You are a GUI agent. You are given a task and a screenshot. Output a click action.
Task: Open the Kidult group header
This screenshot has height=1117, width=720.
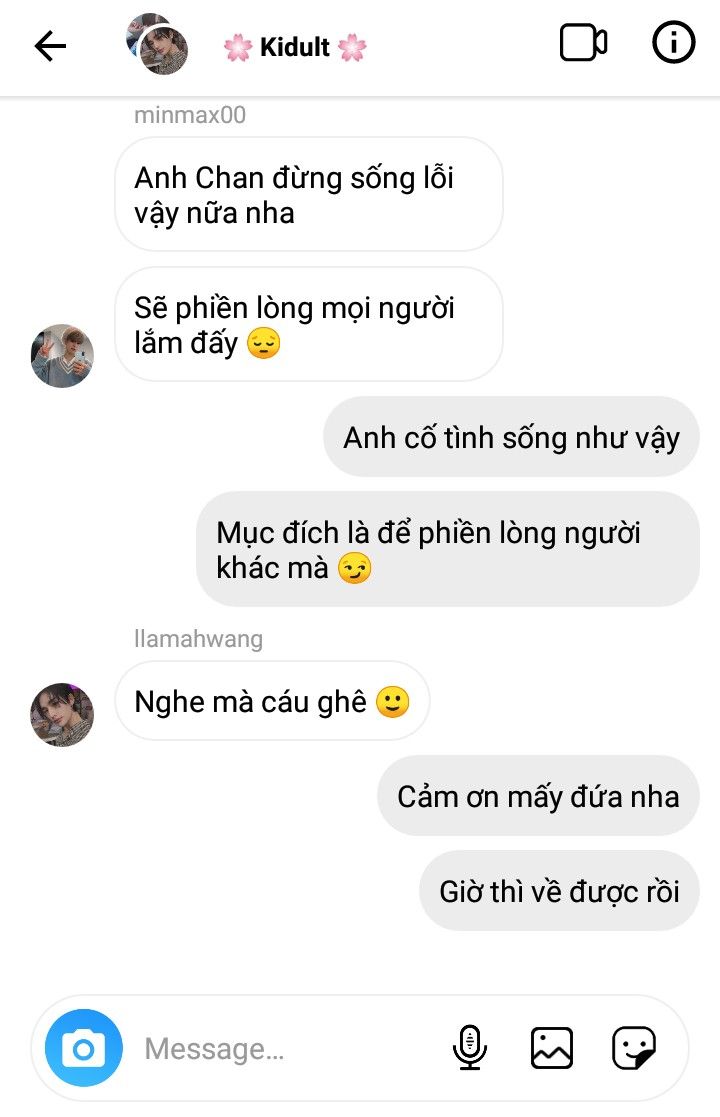click(x=294, y=47)
